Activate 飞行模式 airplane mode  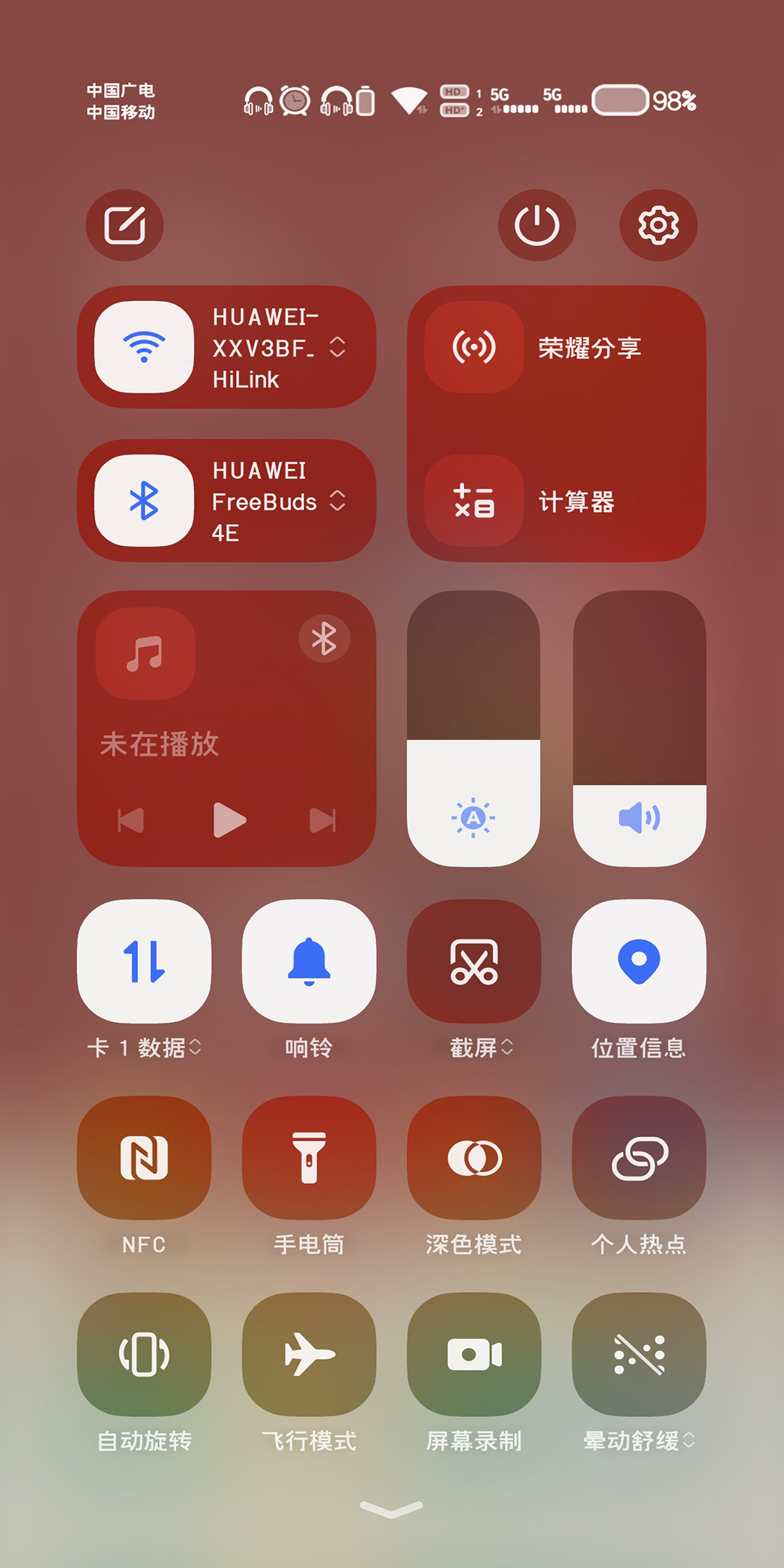pyautogui.click(x=309, y=1355)
